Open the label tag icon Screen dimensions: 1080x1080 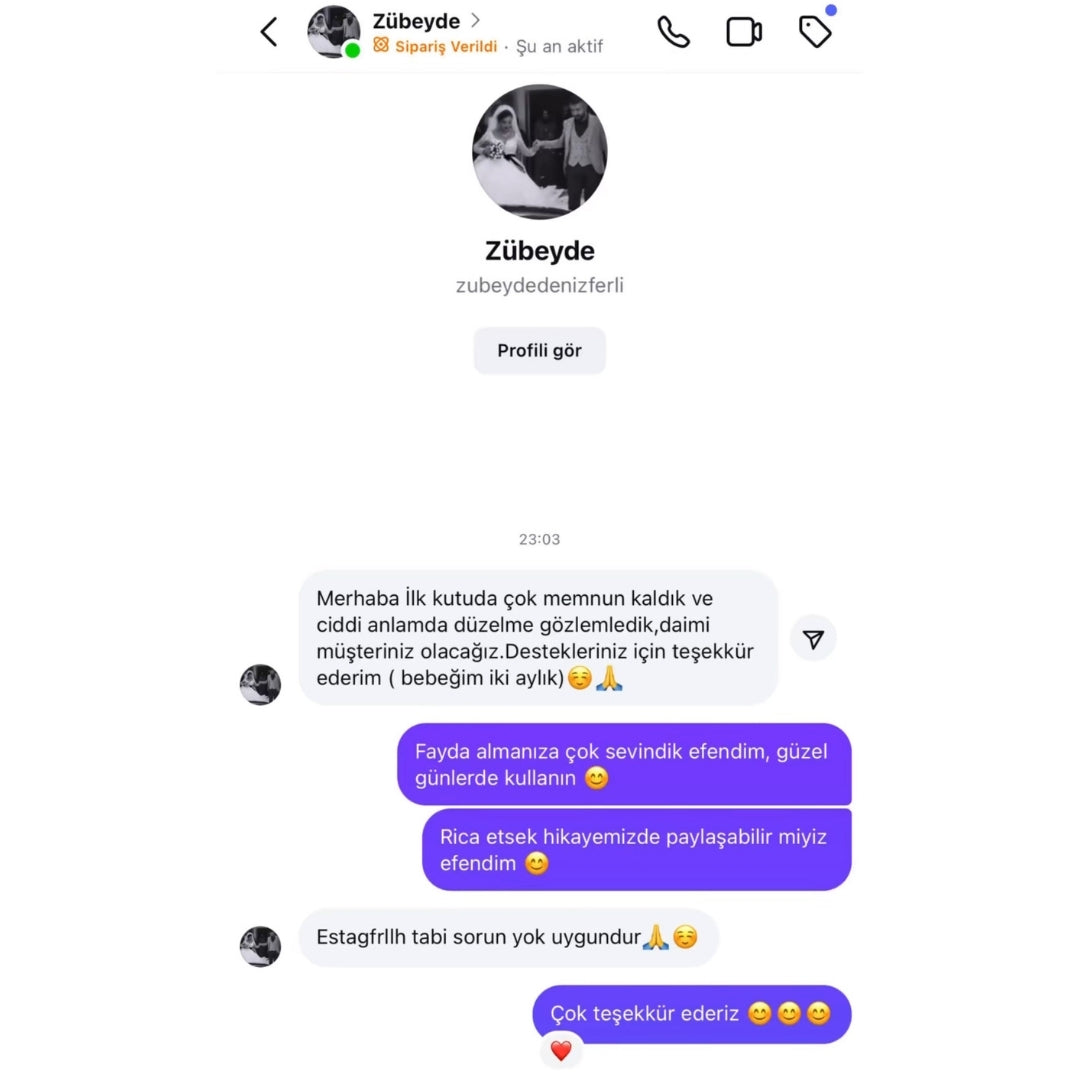(x=815, y=32)
